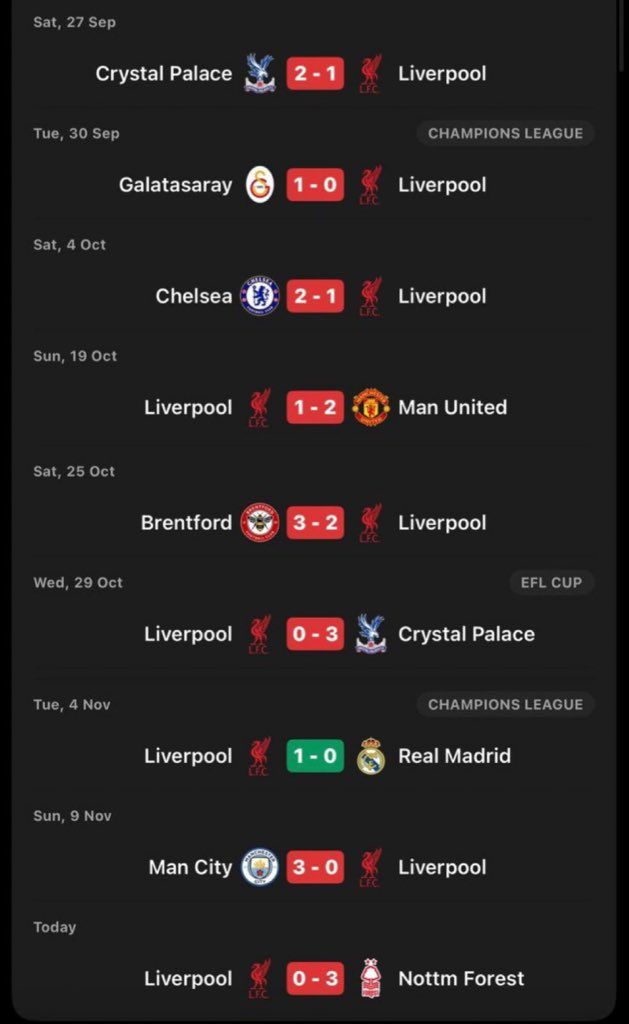
Task: View the Man City vs Liverpool match
Action: point(315,867)
